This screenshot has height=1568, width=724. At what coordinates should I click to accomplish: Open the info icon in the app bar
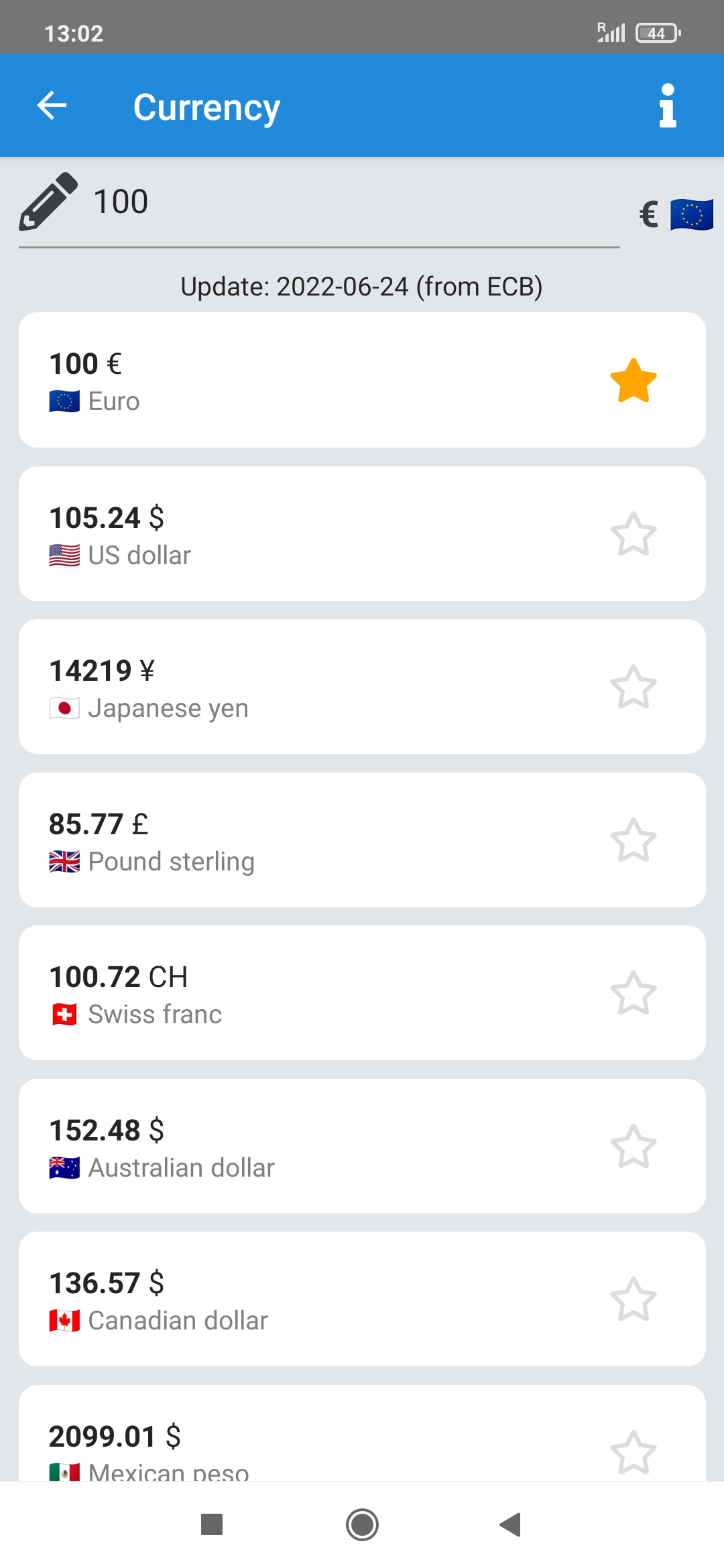coord(667,106)
